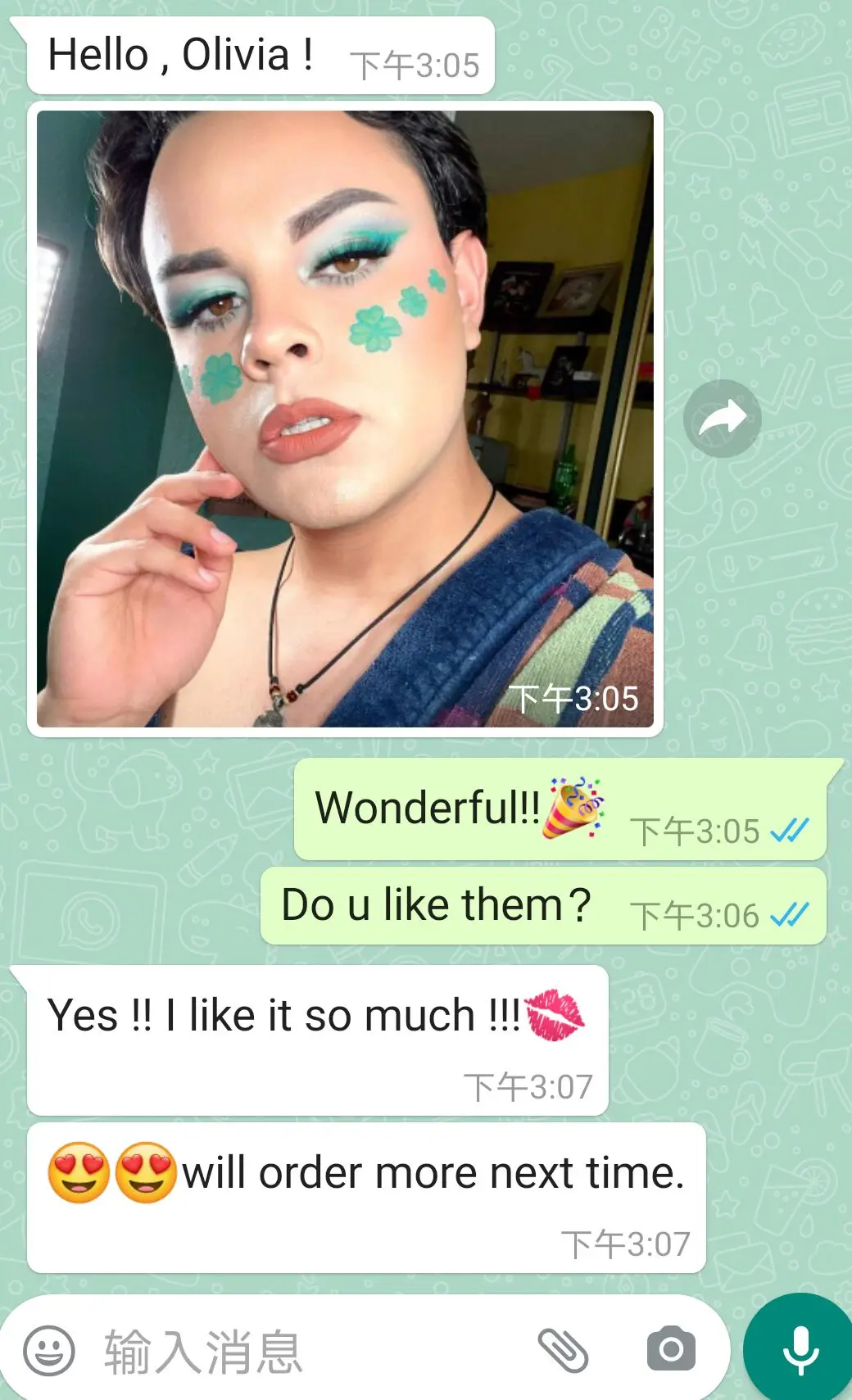Screen dimensions: 852x1400
Task: Attach a file with the paperclip
Action: pos(563,1351)
